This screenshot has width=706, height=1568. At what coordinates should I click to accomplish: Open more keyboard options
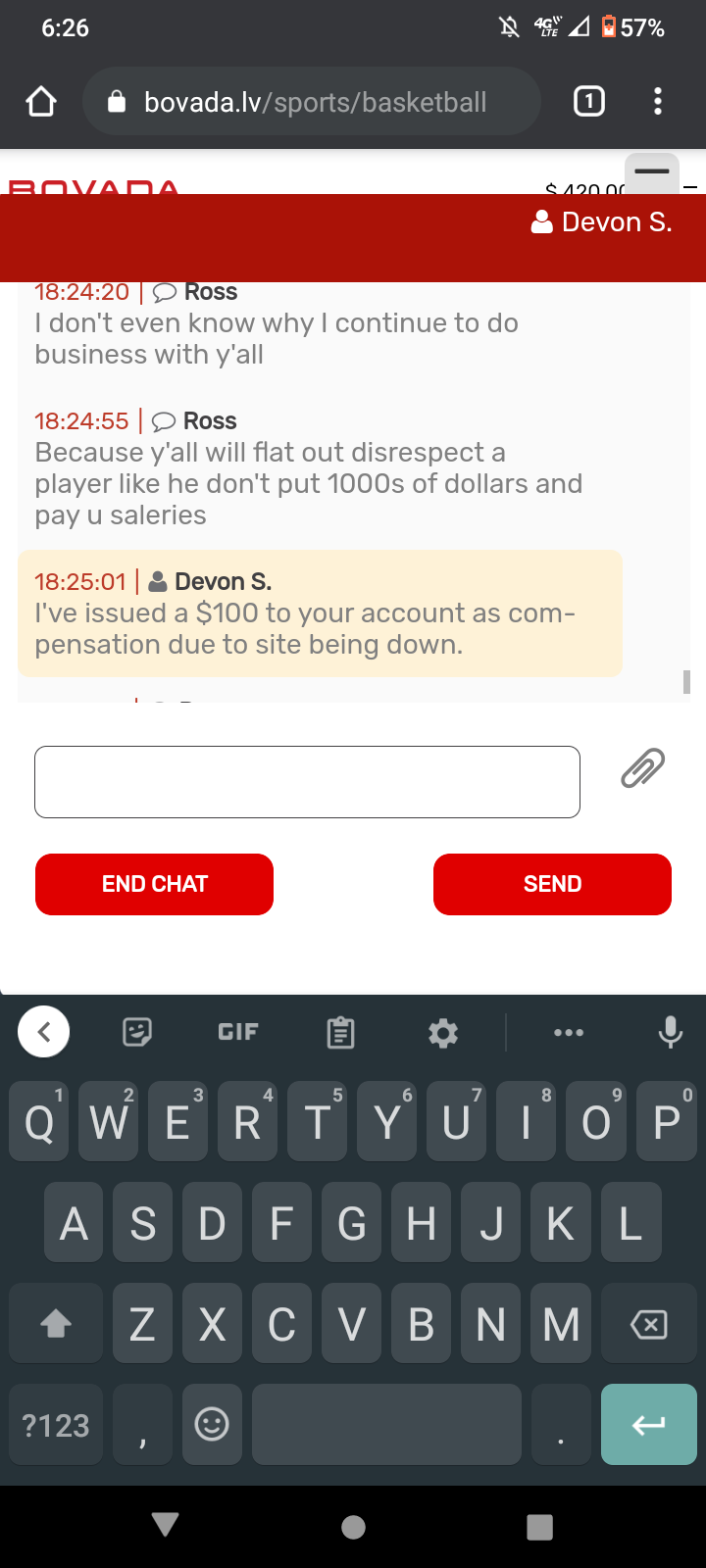coord(569,1032)
